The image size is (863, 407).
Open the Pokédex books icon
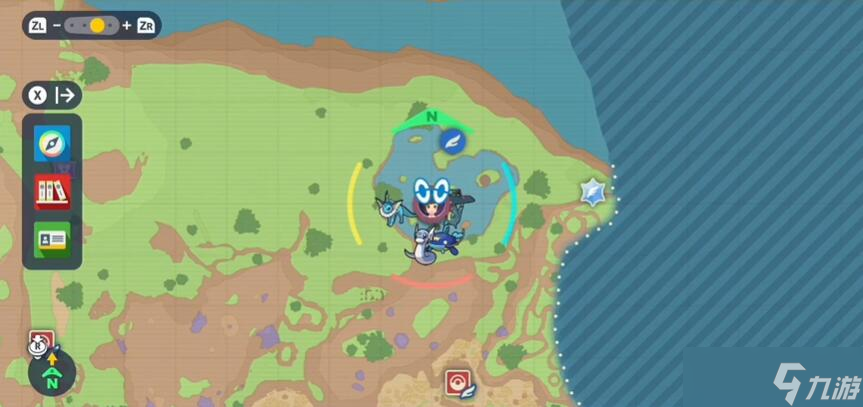point(52,191)
